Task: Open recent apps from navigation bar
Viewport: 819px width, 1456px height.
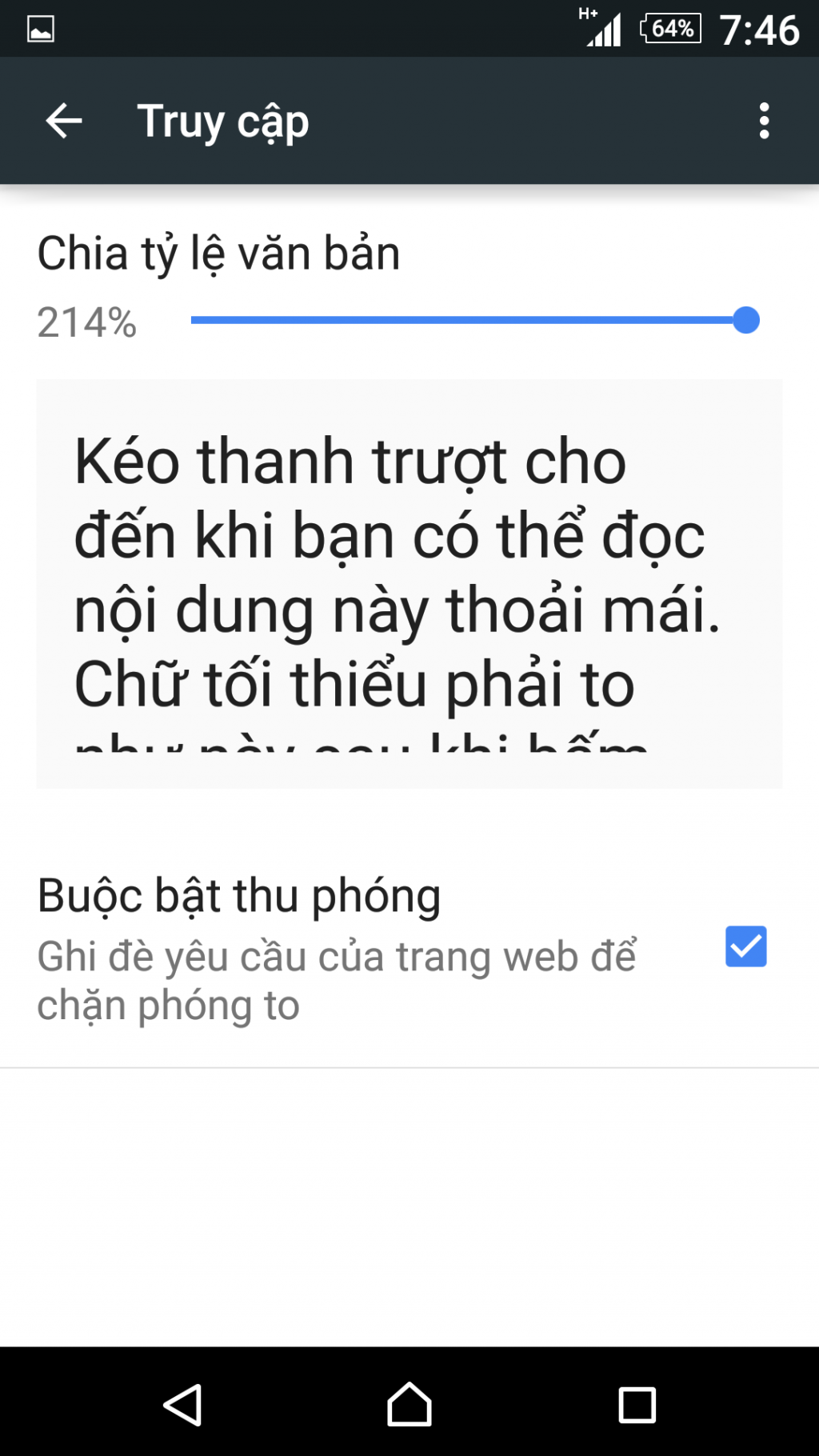Action: click(x=637, y=1405)
